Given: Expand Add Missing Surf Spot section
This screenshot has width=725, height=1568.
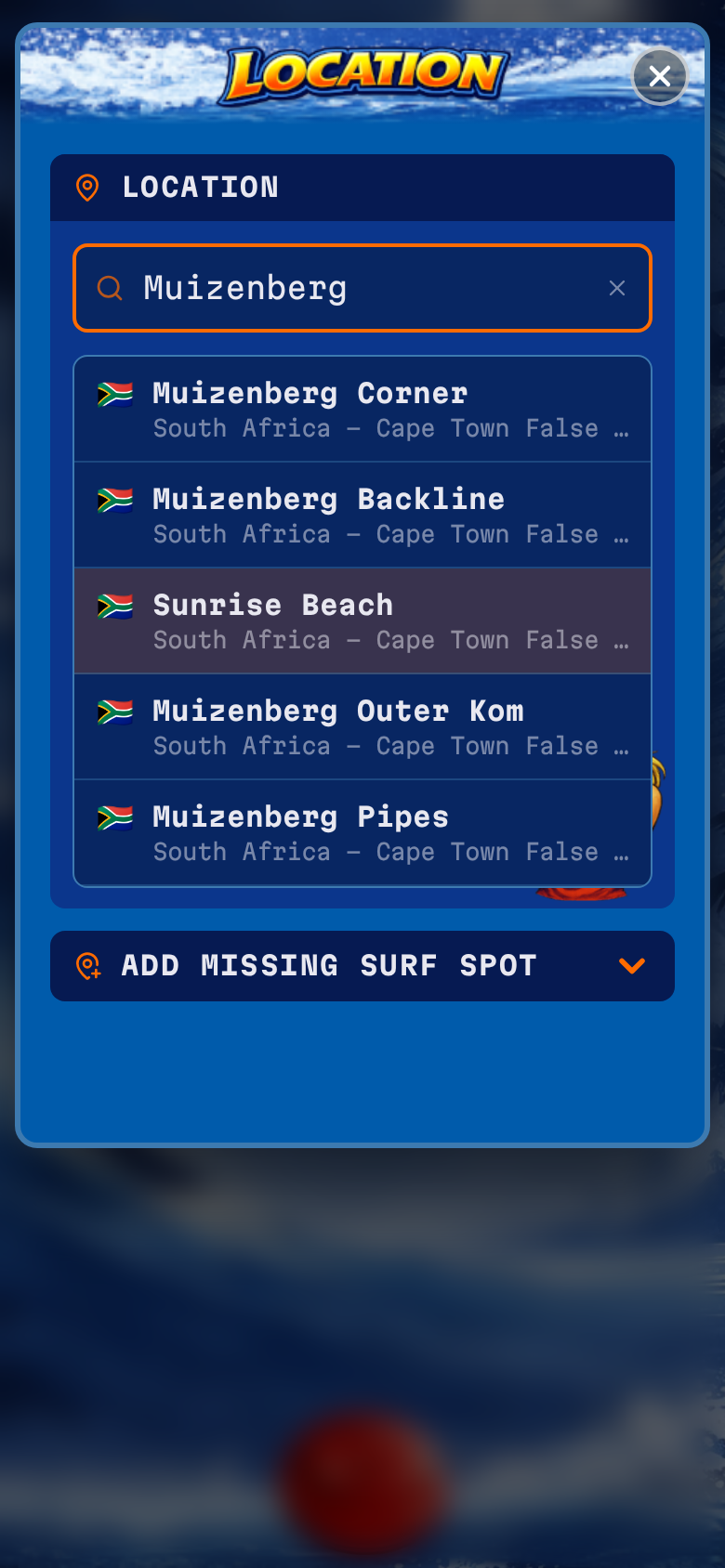Looking at the screenshot, I should click(362, 966).
